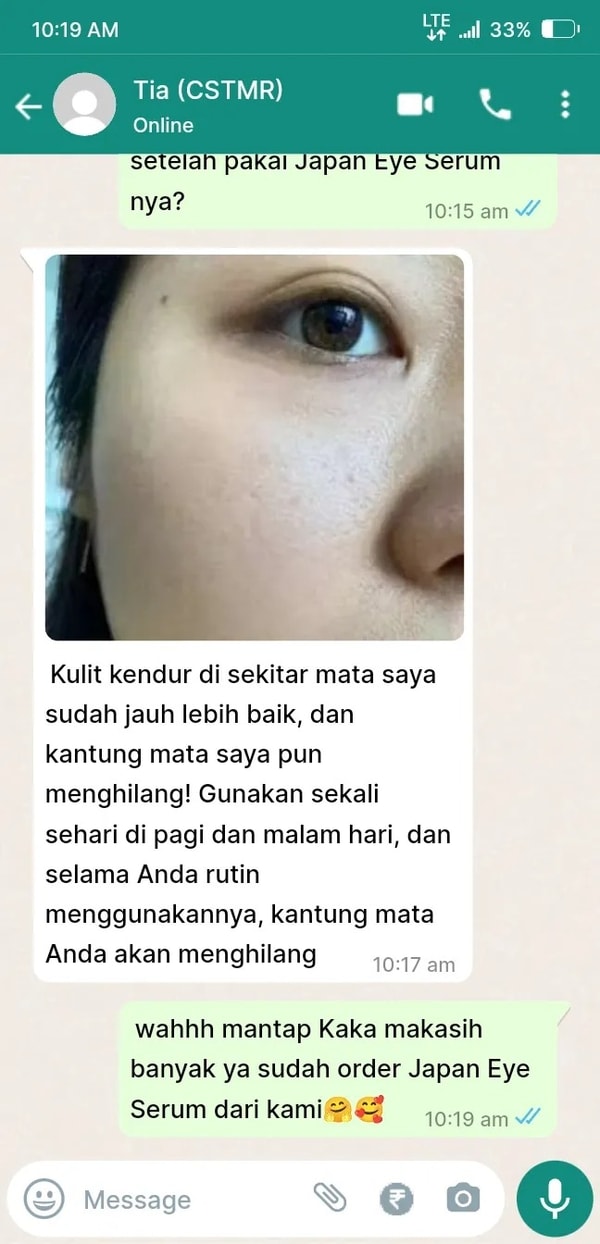Start a video call with Tia
The height and width of the screenshot is (1244, 600).
415,104
